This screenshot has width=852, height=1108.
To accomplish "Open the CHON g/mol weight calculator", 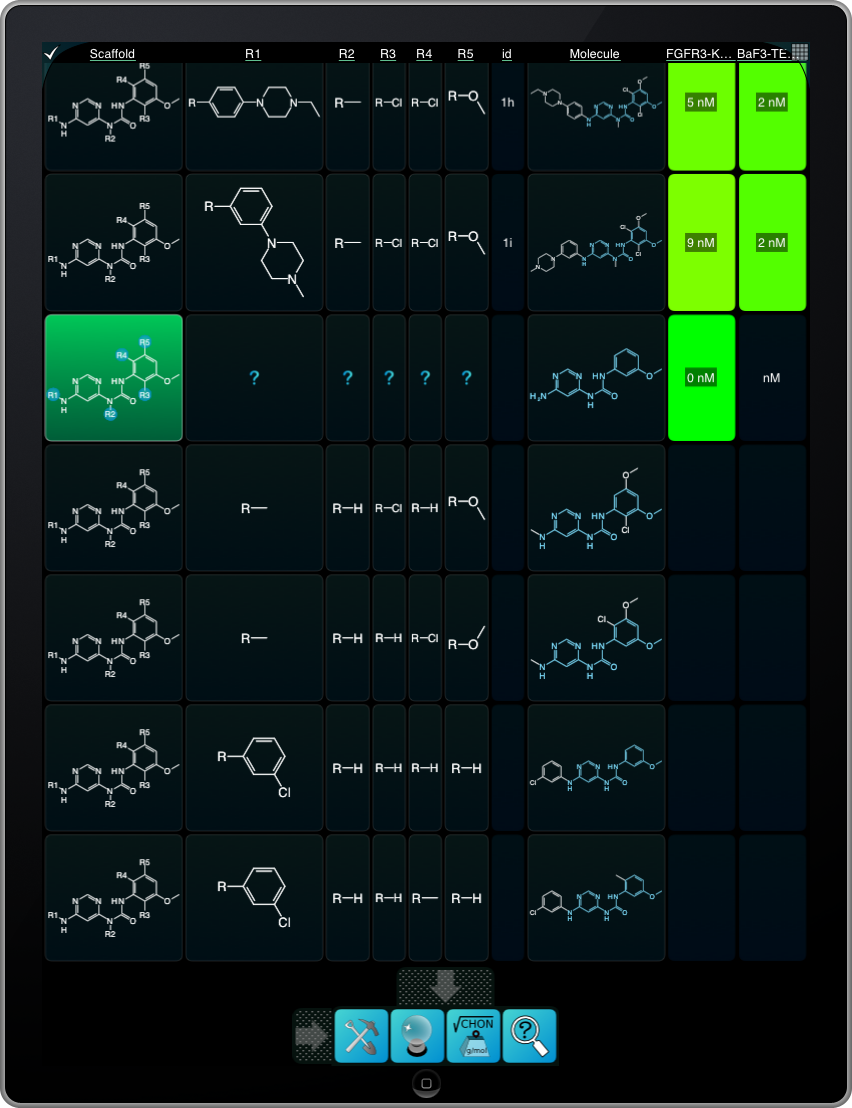I will tap(473, 1036).
